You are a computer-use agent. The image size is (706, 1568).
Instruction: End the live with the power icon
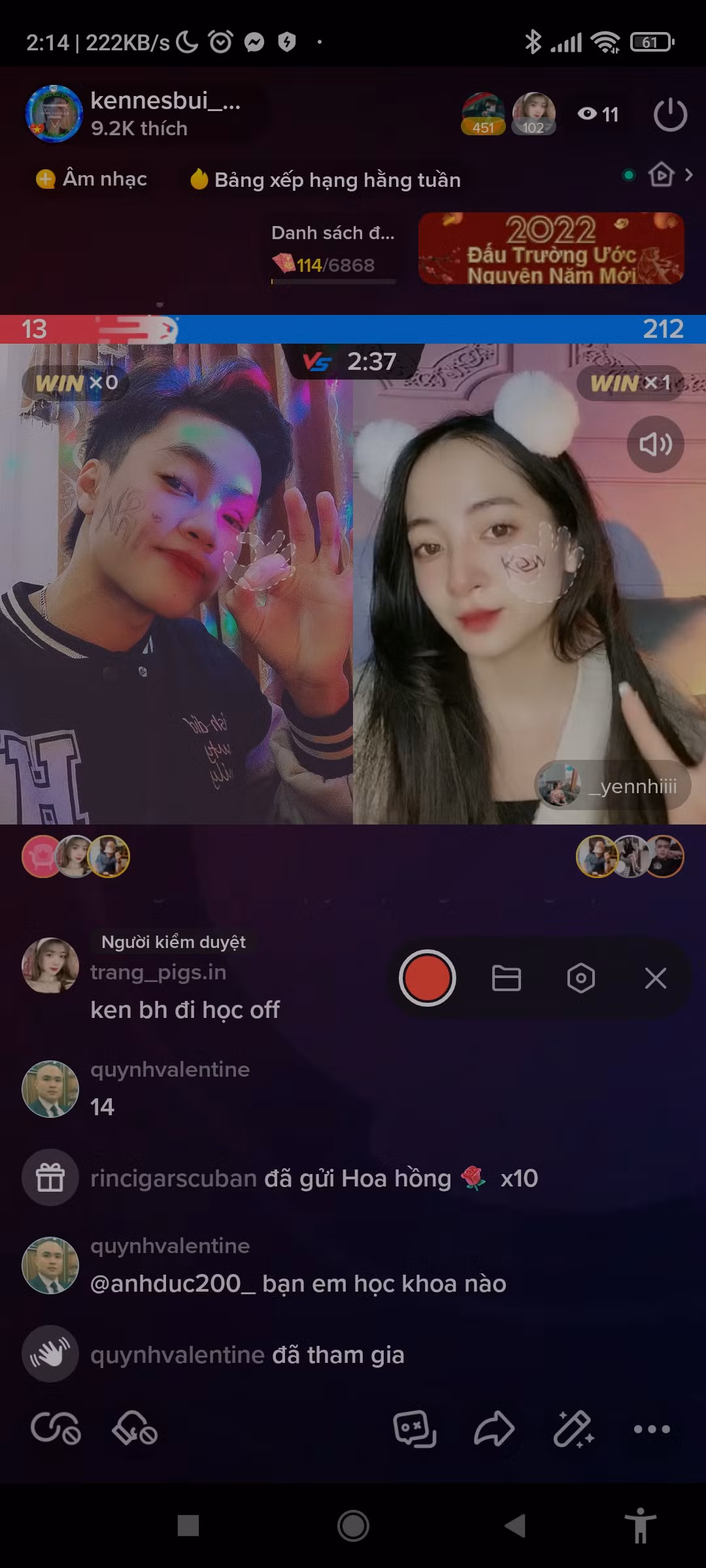(x=670, y=115)
